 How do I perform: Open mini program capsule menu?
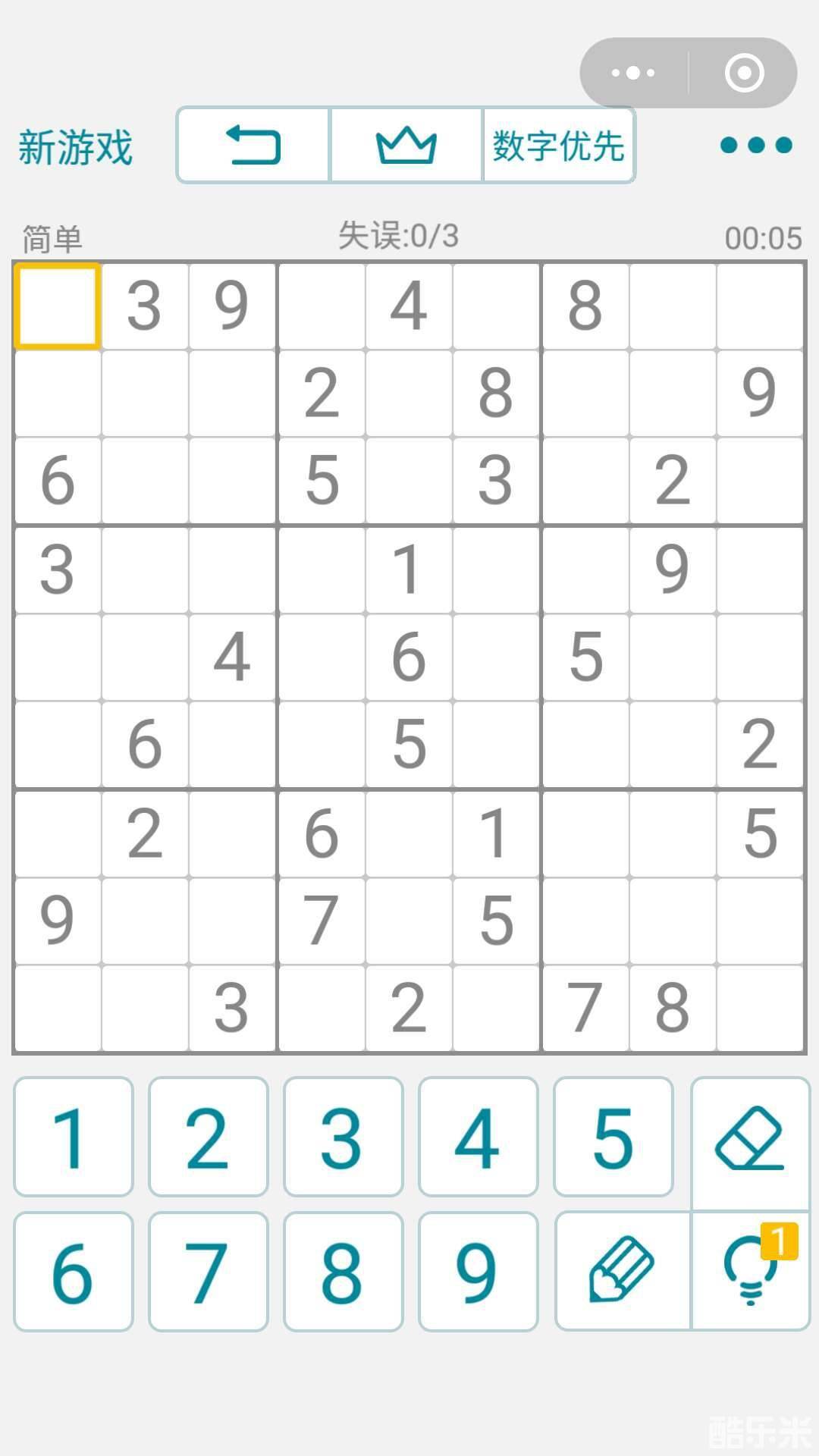coord(633,73)
